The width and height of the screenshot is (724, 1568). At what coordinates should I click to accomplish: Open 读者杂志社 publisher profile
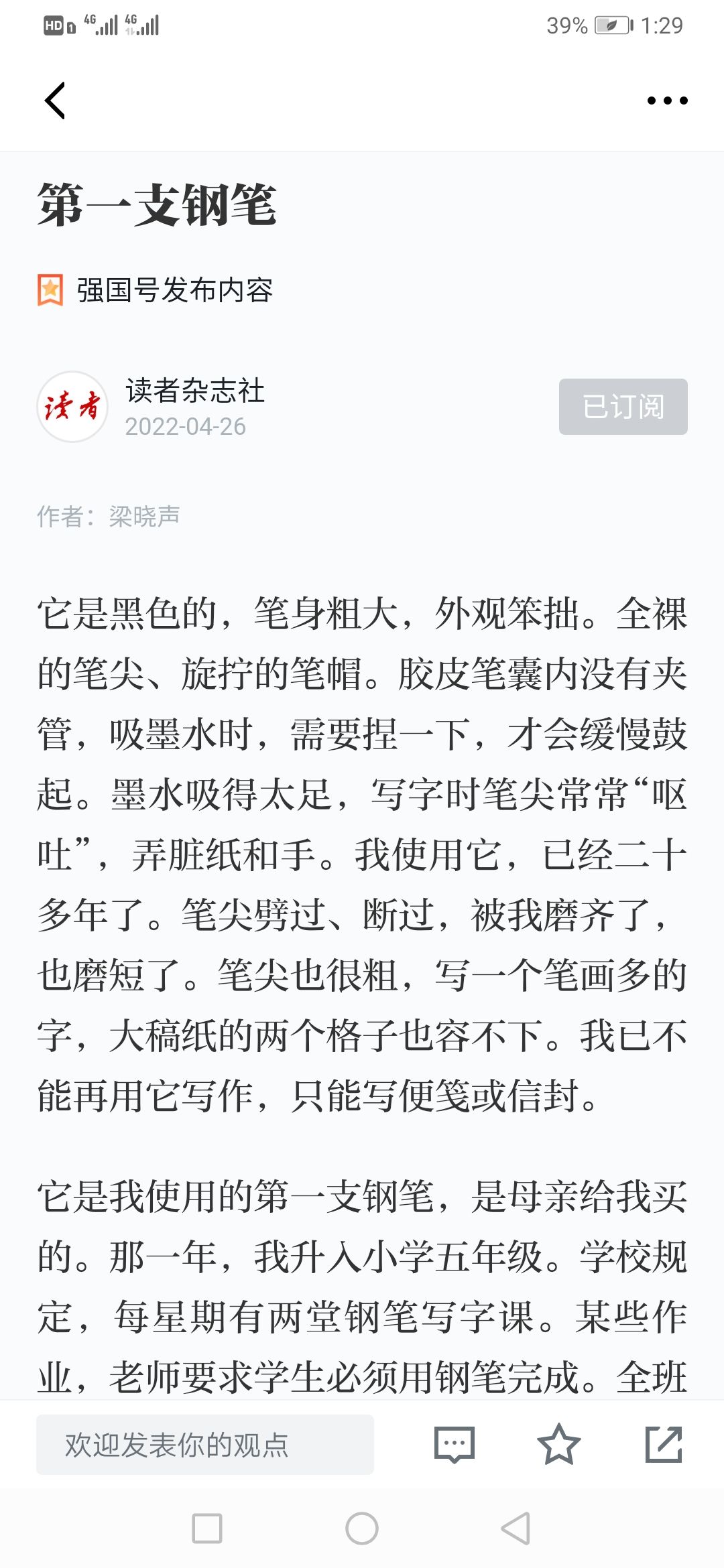click(194, 391)
